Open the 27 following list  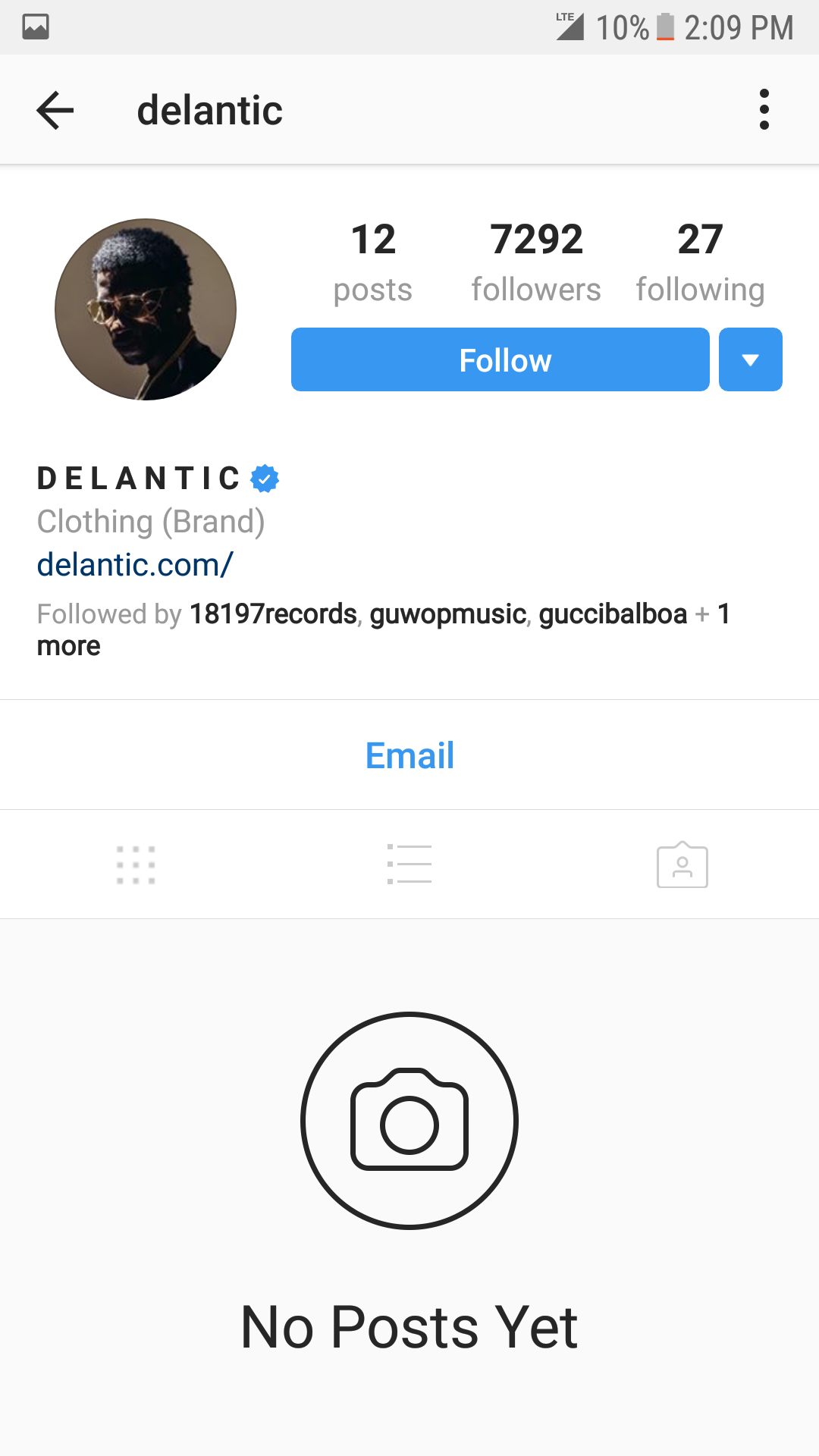(700, 262)
